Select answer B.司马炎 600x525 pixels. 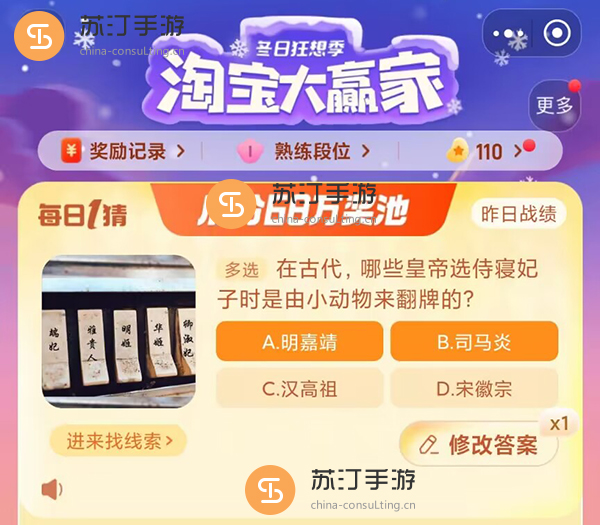click(x=474, y=342)
